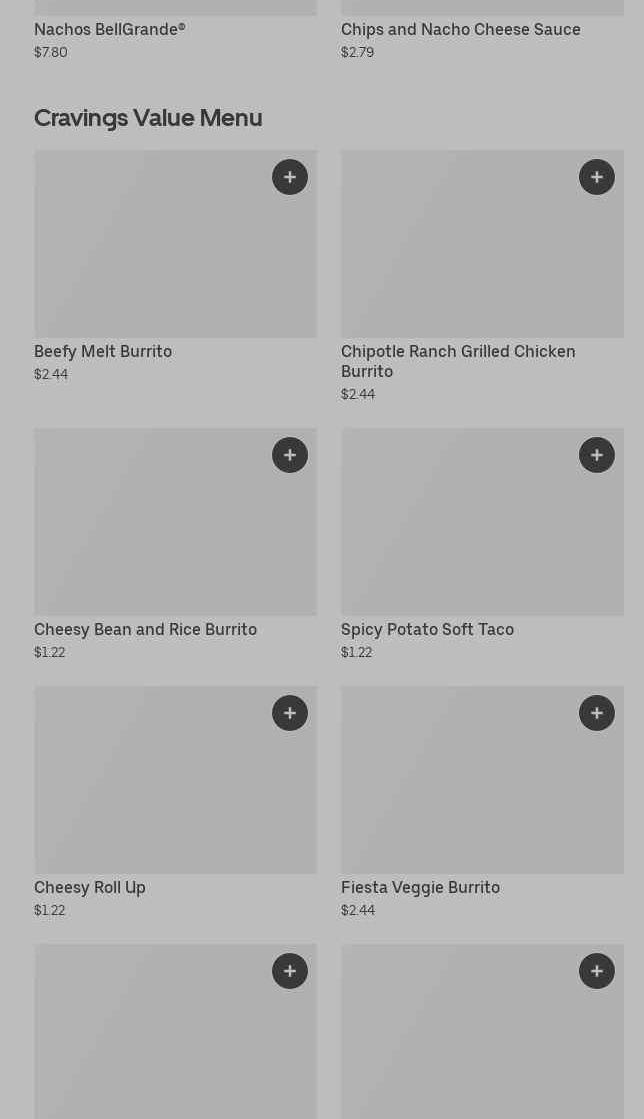This screenshot has height=1119, width=644.
Task: Add Beefy Melt Burrito to cart
Action: [x=290, y=177]
